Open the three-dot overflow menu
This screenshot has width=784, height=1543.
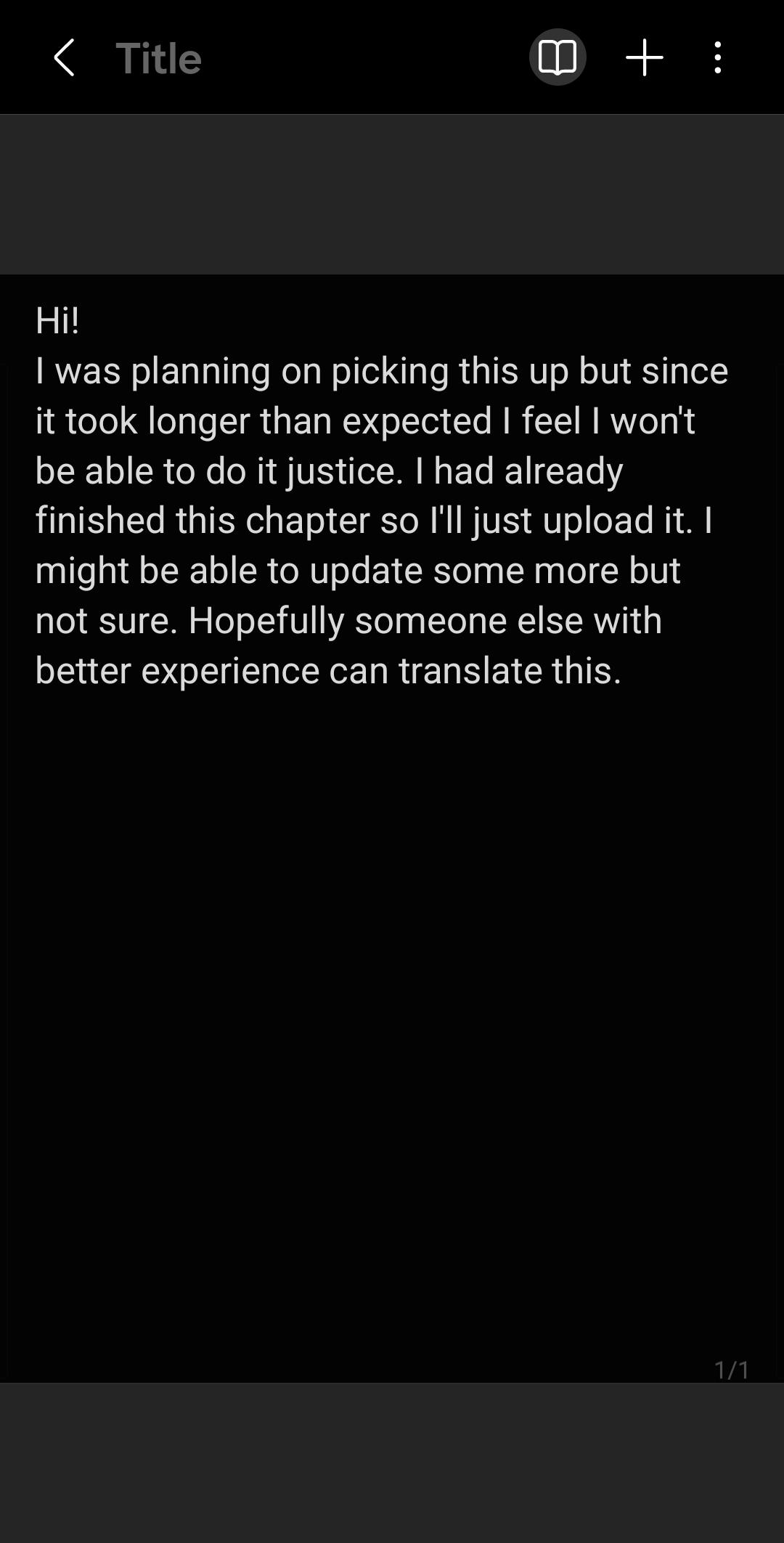tap(717, 57)
